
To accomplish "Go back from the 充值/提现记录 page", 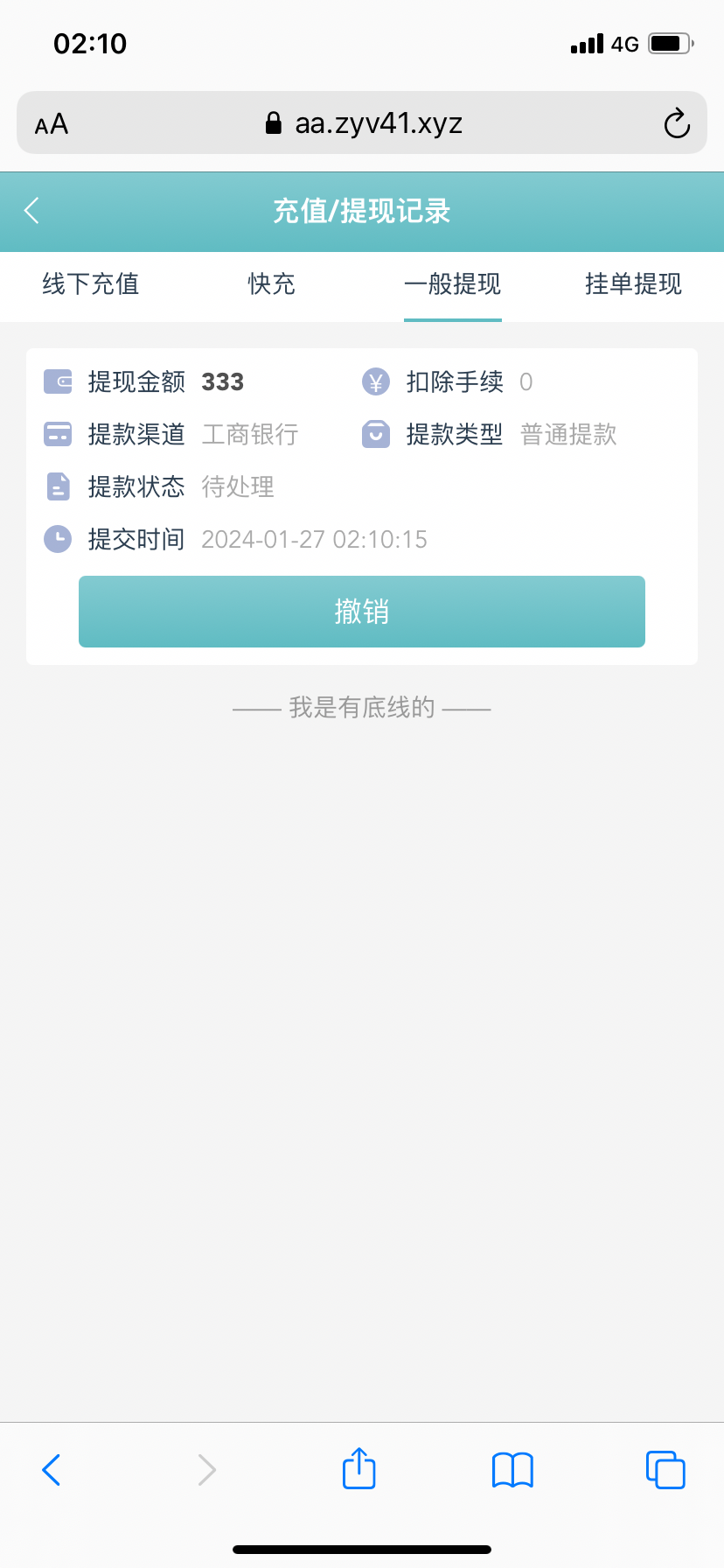I will [32, 211].
